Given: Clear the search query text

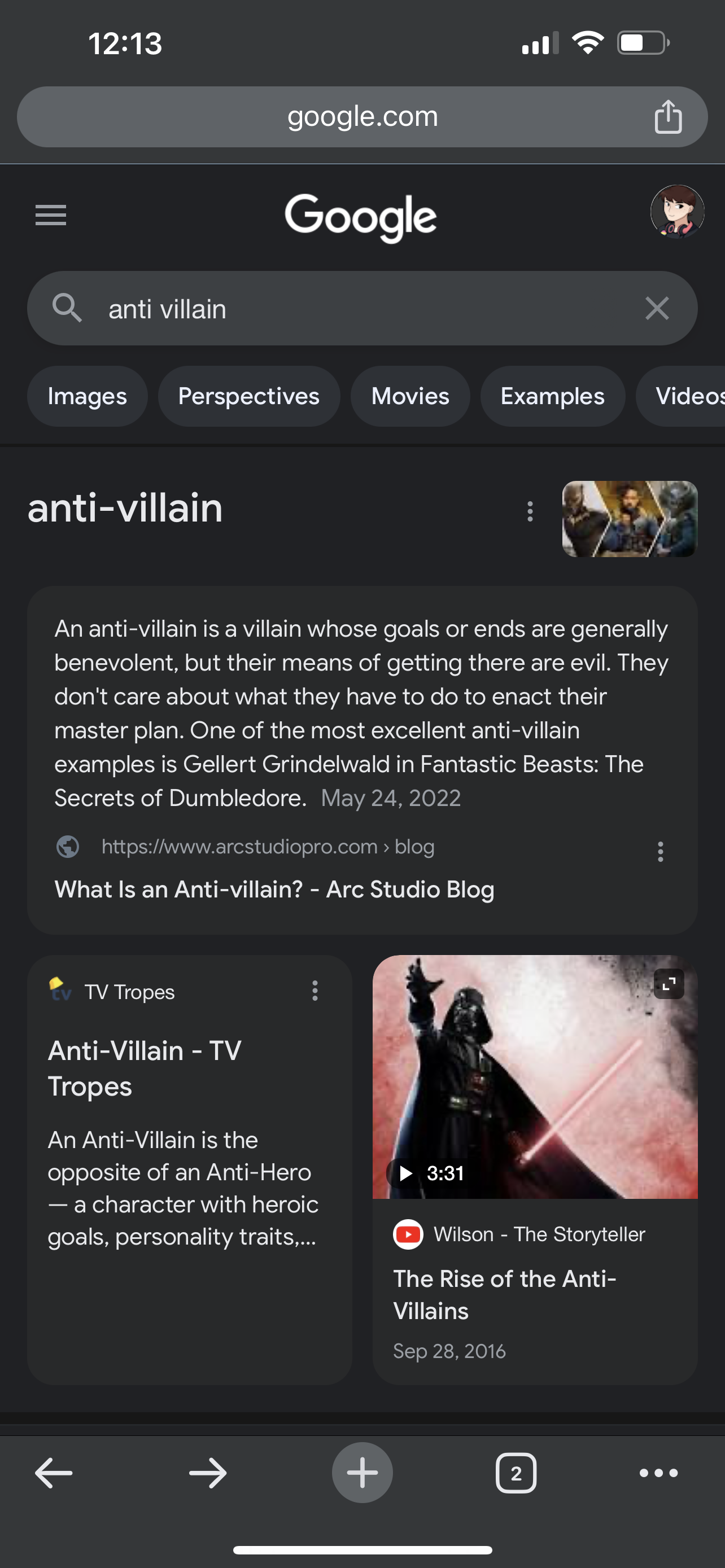Looking at the screenshot, I should 657,308.
